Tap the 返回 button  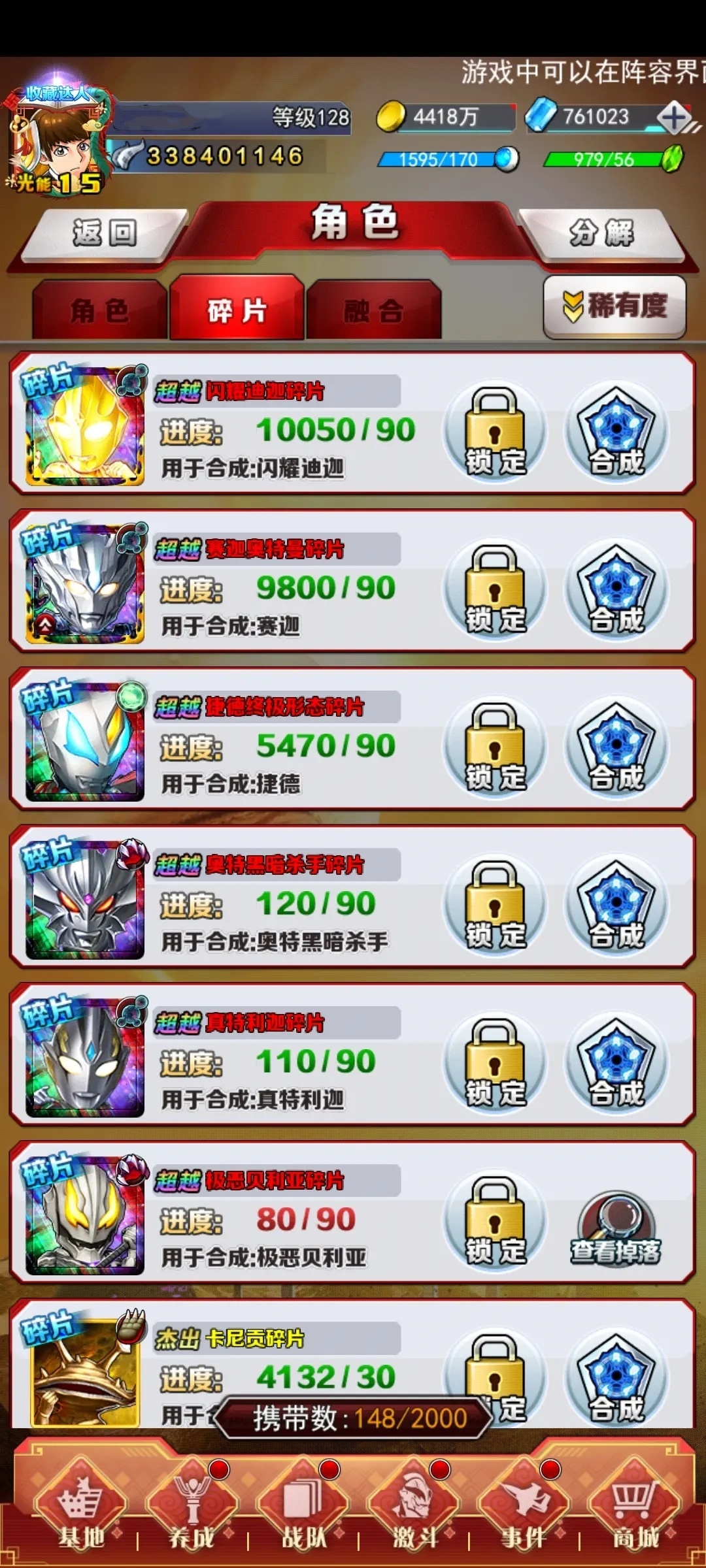pos(103,233)
